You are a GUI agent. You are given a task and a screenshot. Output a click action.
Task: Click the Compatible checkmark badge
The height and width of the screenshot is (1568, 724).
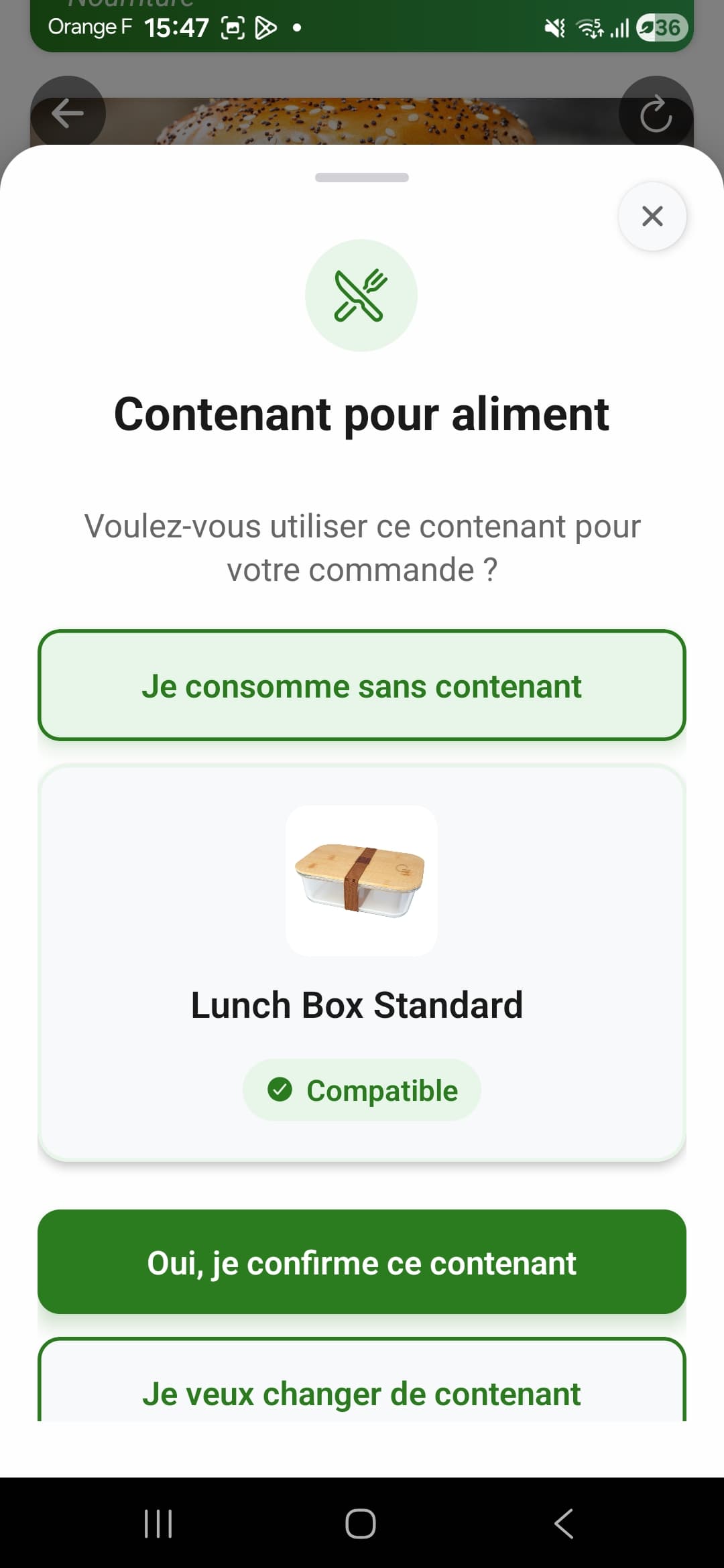pyautogui.click(x=361, y=1090)
